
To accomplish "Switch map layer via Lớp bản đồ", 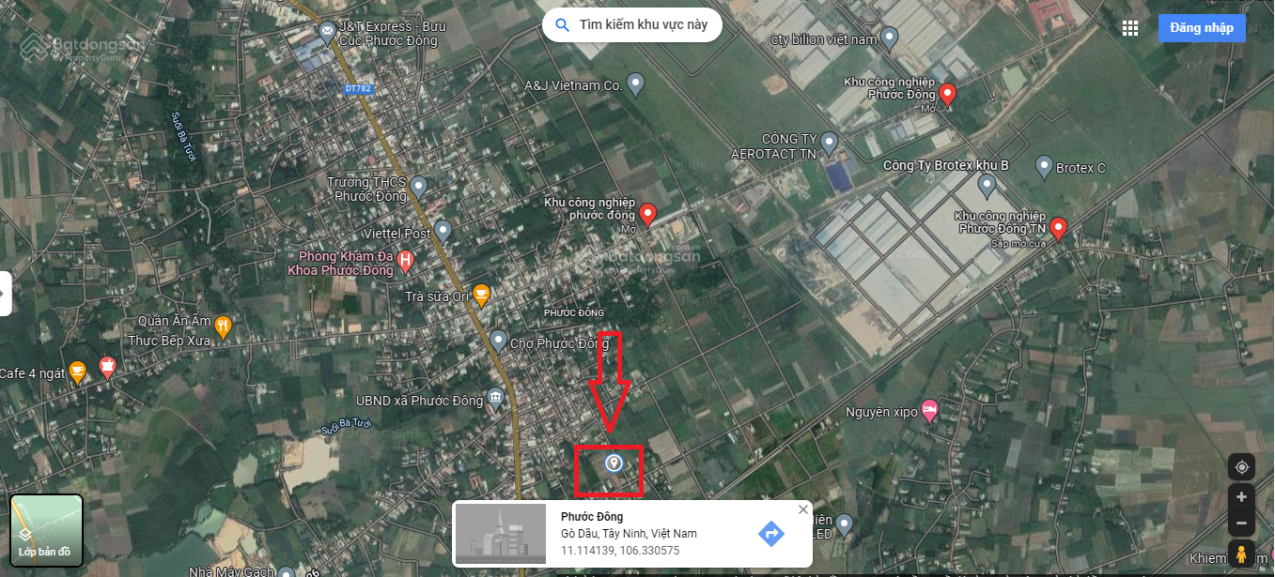I will point(46,528).
